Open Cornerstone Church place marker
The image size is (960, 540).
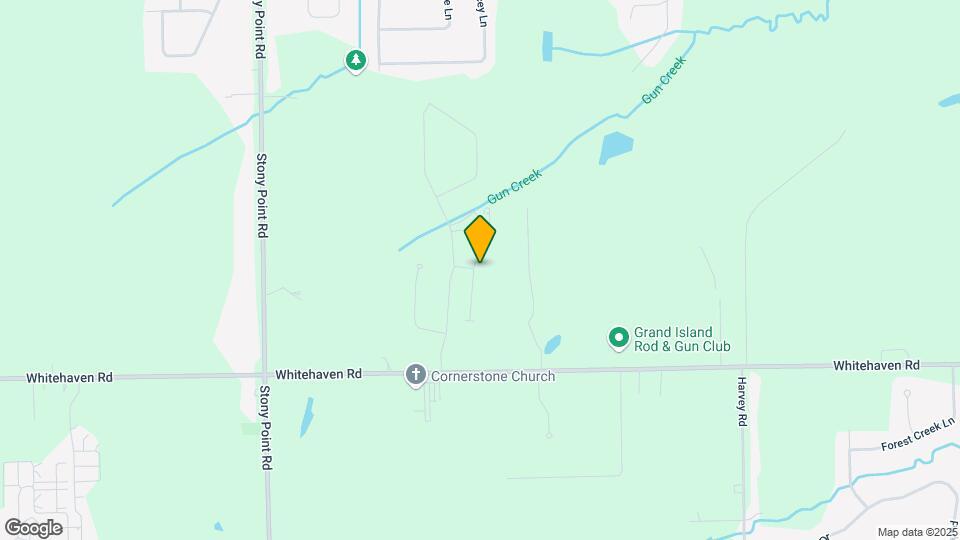(415, 375)
